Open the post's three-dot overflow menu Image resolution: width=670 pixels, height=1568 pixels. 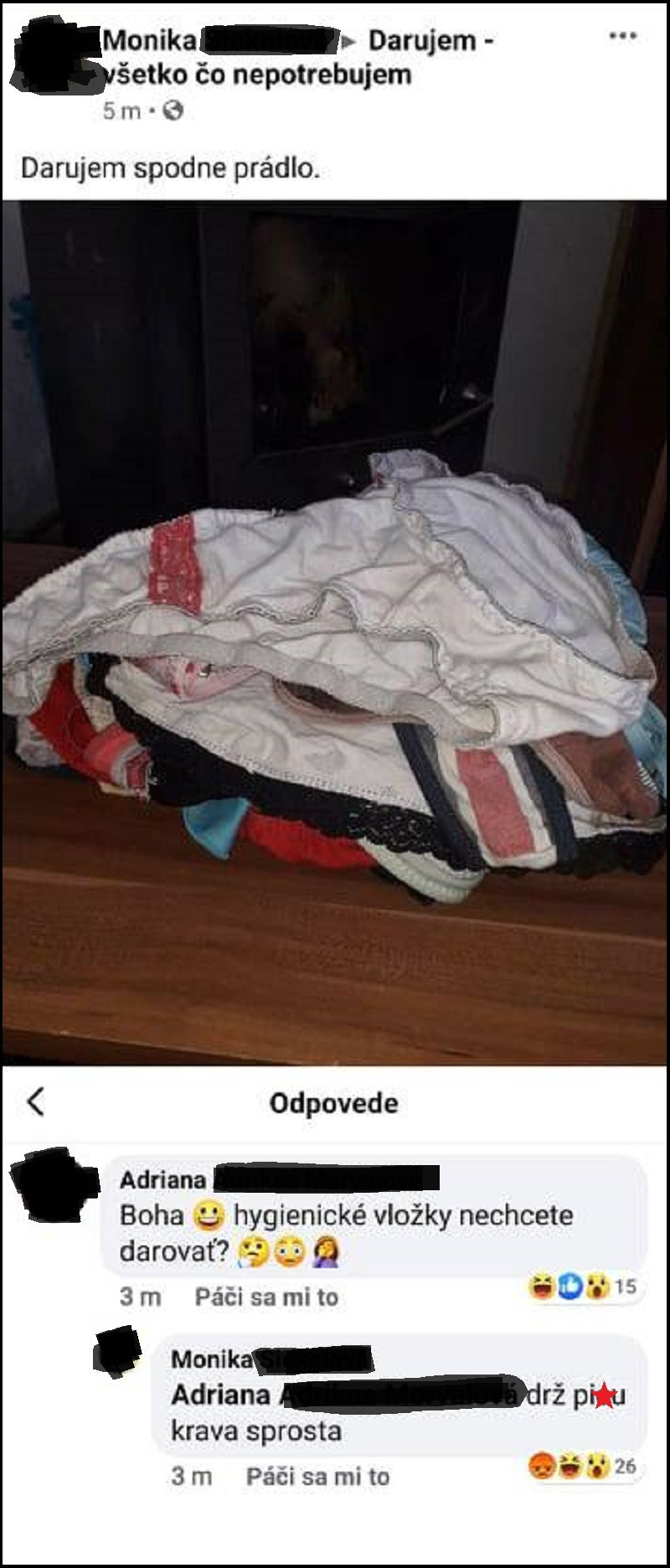pyautogui.click(x=622, y=36)
